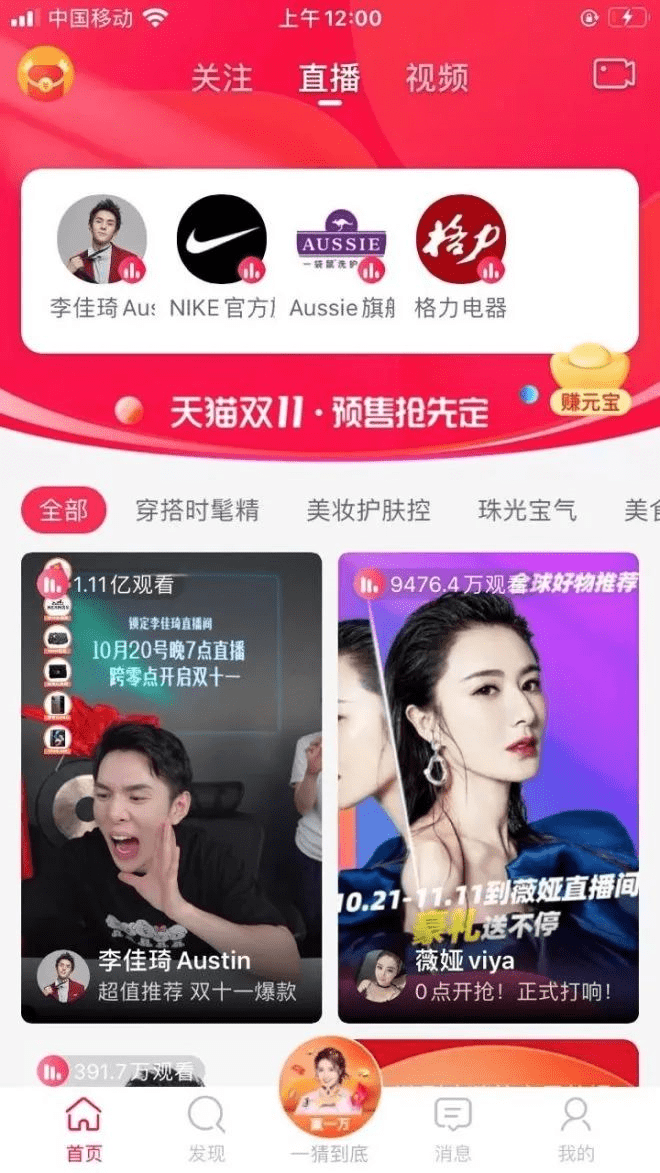Screen dimensions: 660x1173
Task: Select the 美妆护肤控 category
Action: click(x=368, y=511)
